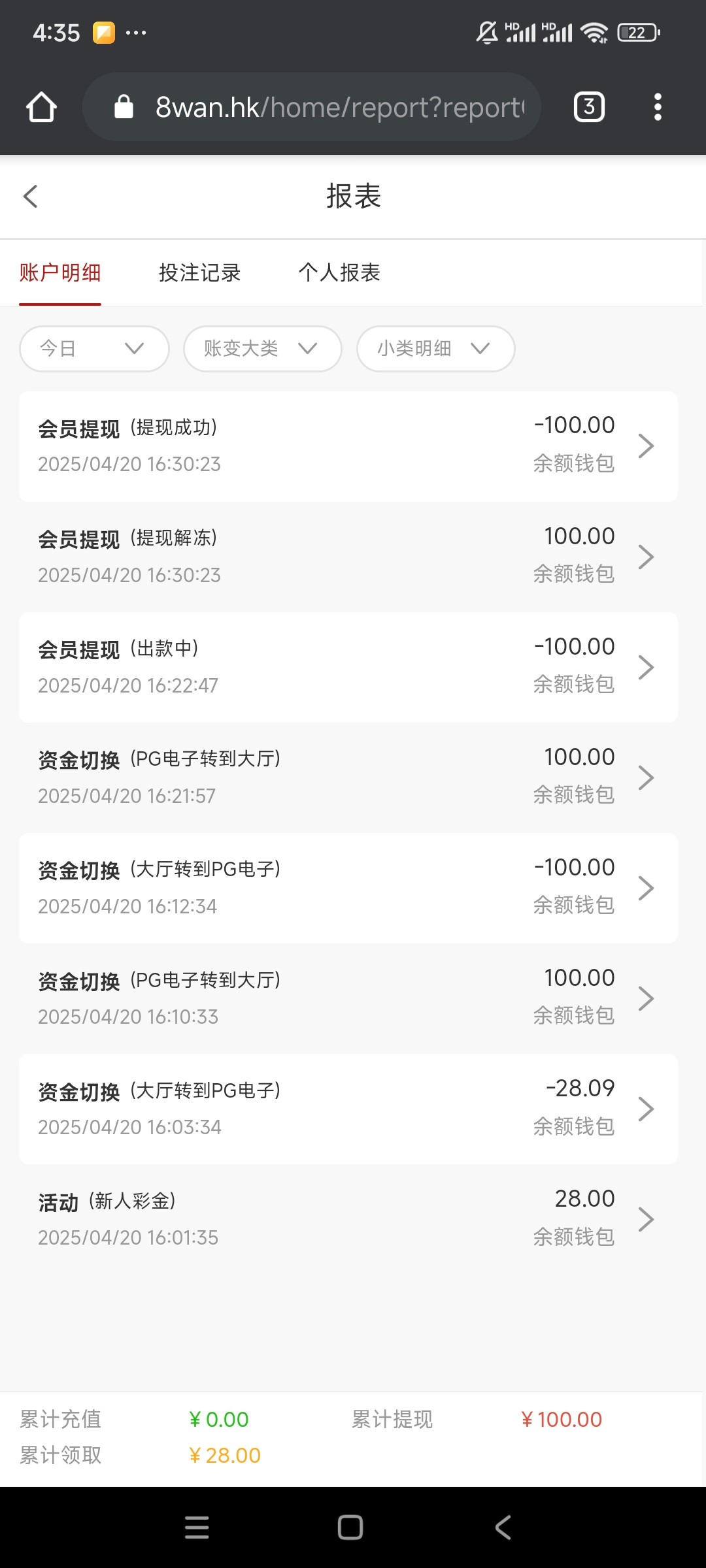Open the 资金切换 record at 16:12:34
Image resolution: width=706 pixels, height=1568 pixels.
[x=348, y=888]
